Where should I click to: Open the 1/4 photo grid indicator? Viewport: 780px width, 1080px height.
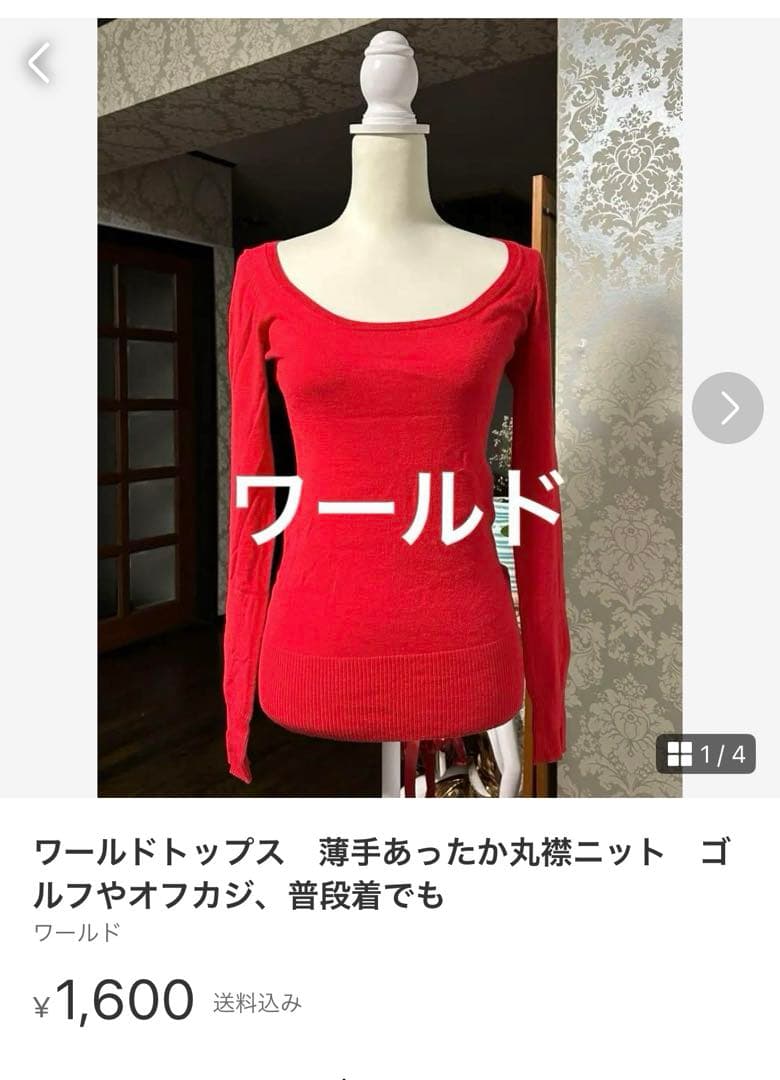pos(706,754)
